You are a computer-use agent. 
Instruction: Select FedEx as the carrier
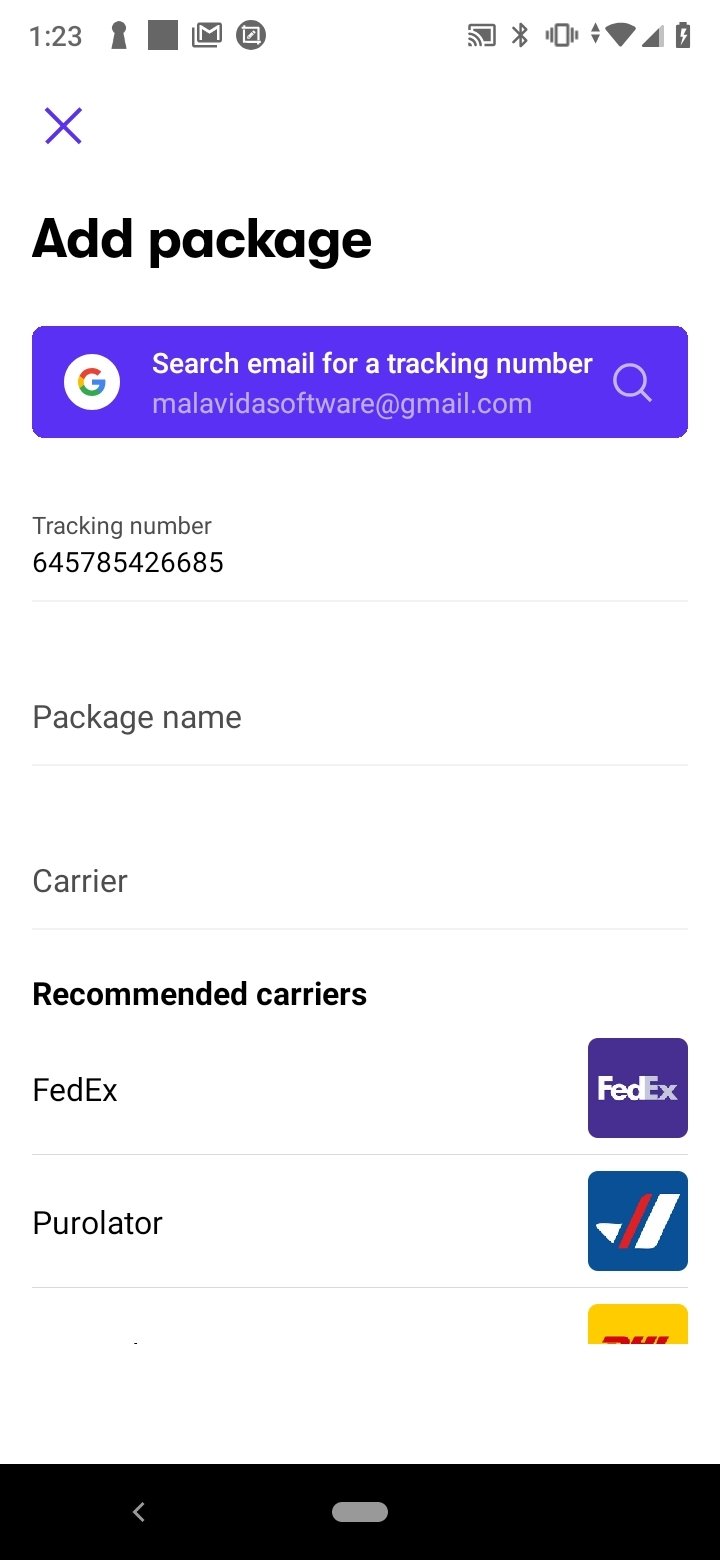[x=360, y=1088]
